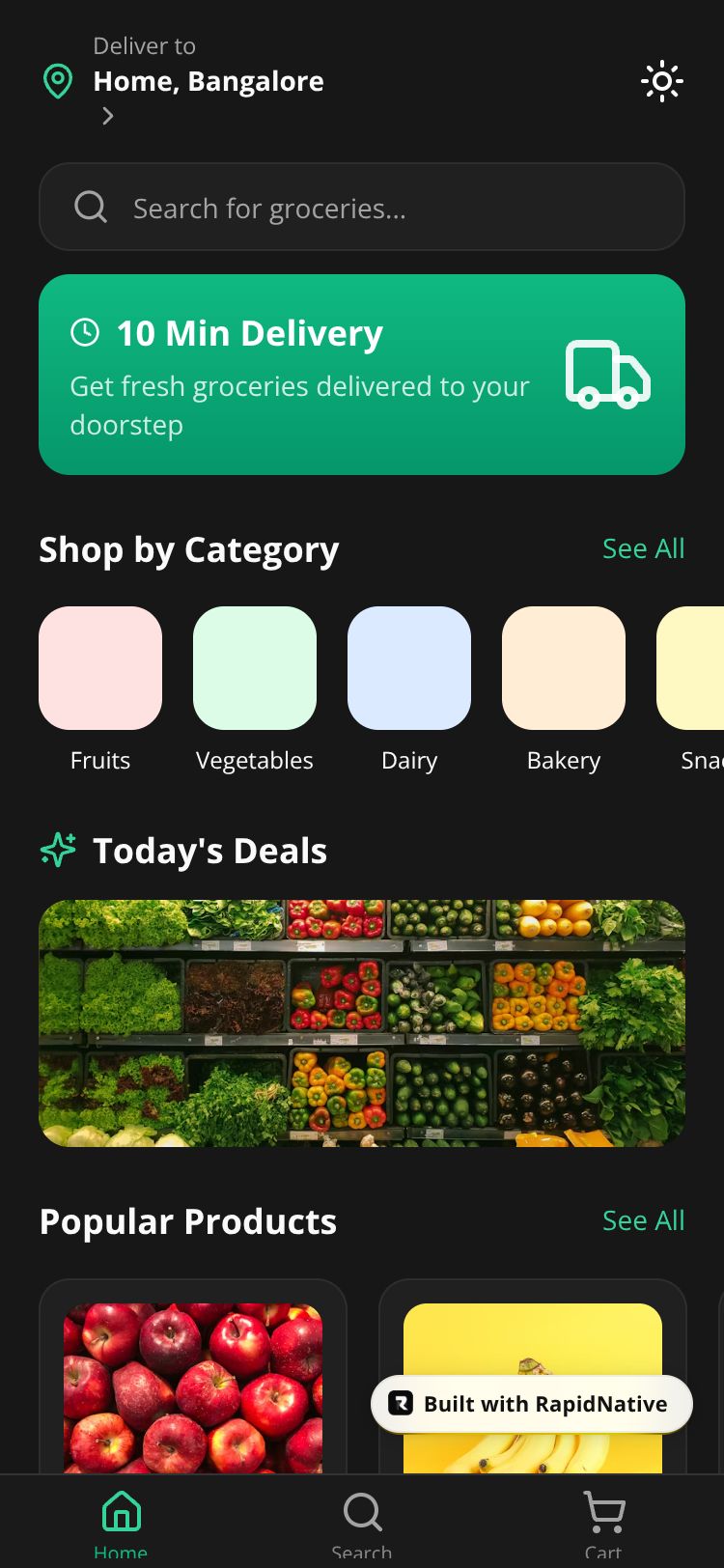
Task: Open the 10 Min Delivery banner
Action: [x=362, y=375]
